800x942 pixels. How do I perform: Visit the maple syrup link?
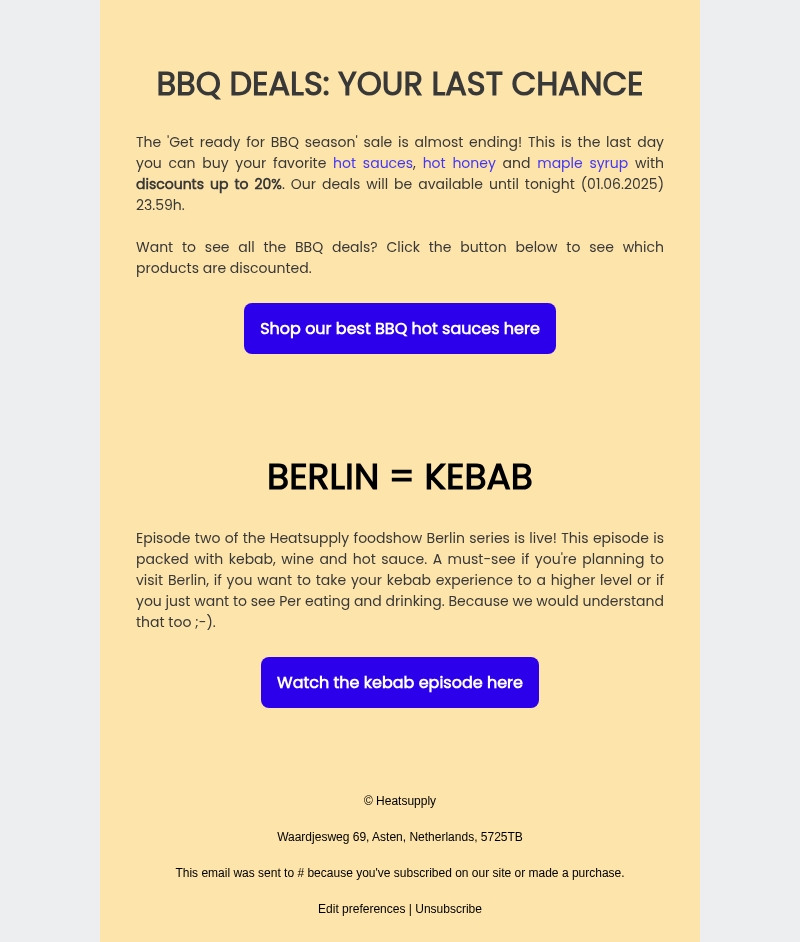pyautogui.click(x=582, y=163)
